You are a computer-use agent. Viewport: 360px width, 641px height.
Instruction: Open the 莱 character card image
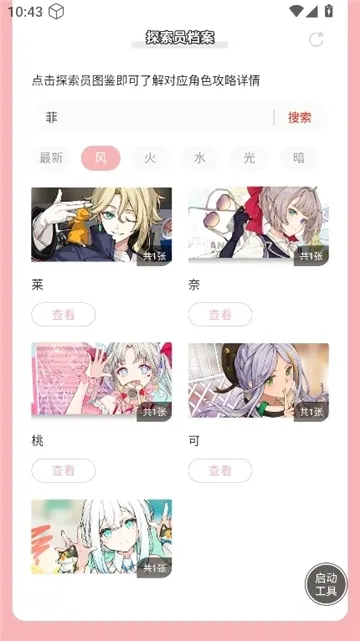point(102,224)
